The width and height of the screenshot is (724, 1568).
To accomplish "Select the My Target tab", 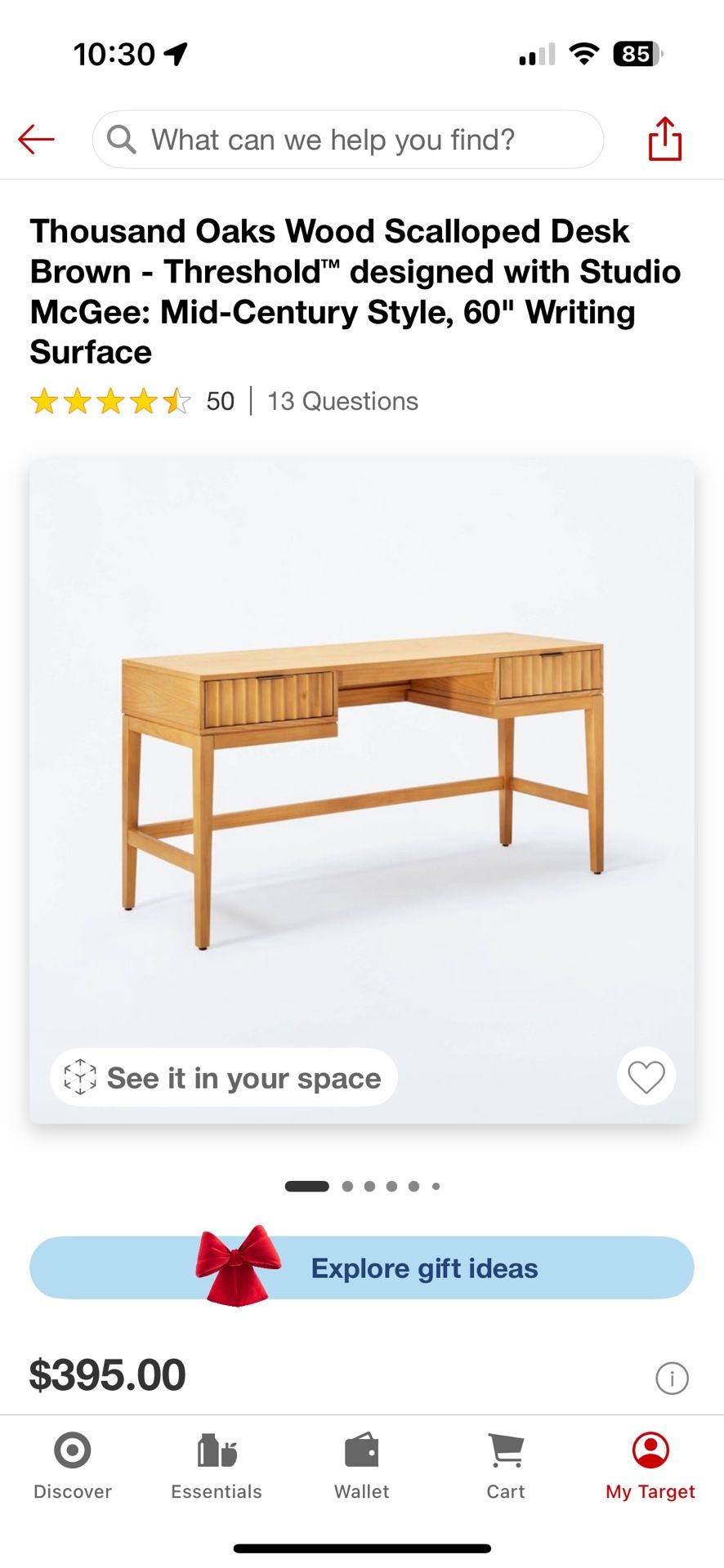I will click(650, 1467).
